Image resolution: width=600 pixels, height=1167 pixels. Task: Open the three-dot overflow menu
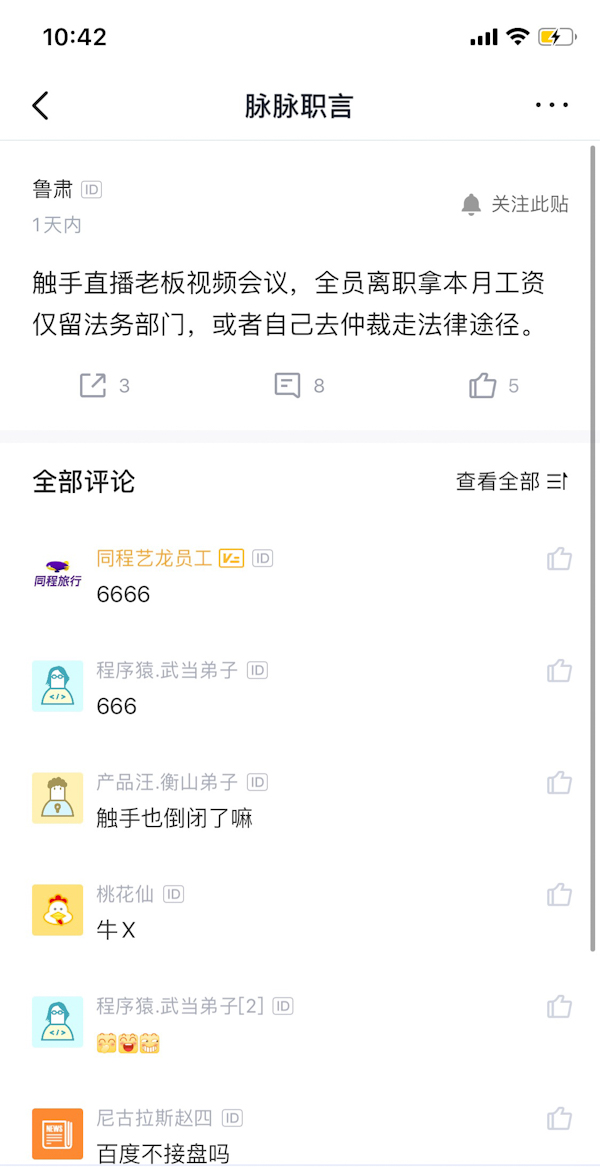[x=551, y=105]
